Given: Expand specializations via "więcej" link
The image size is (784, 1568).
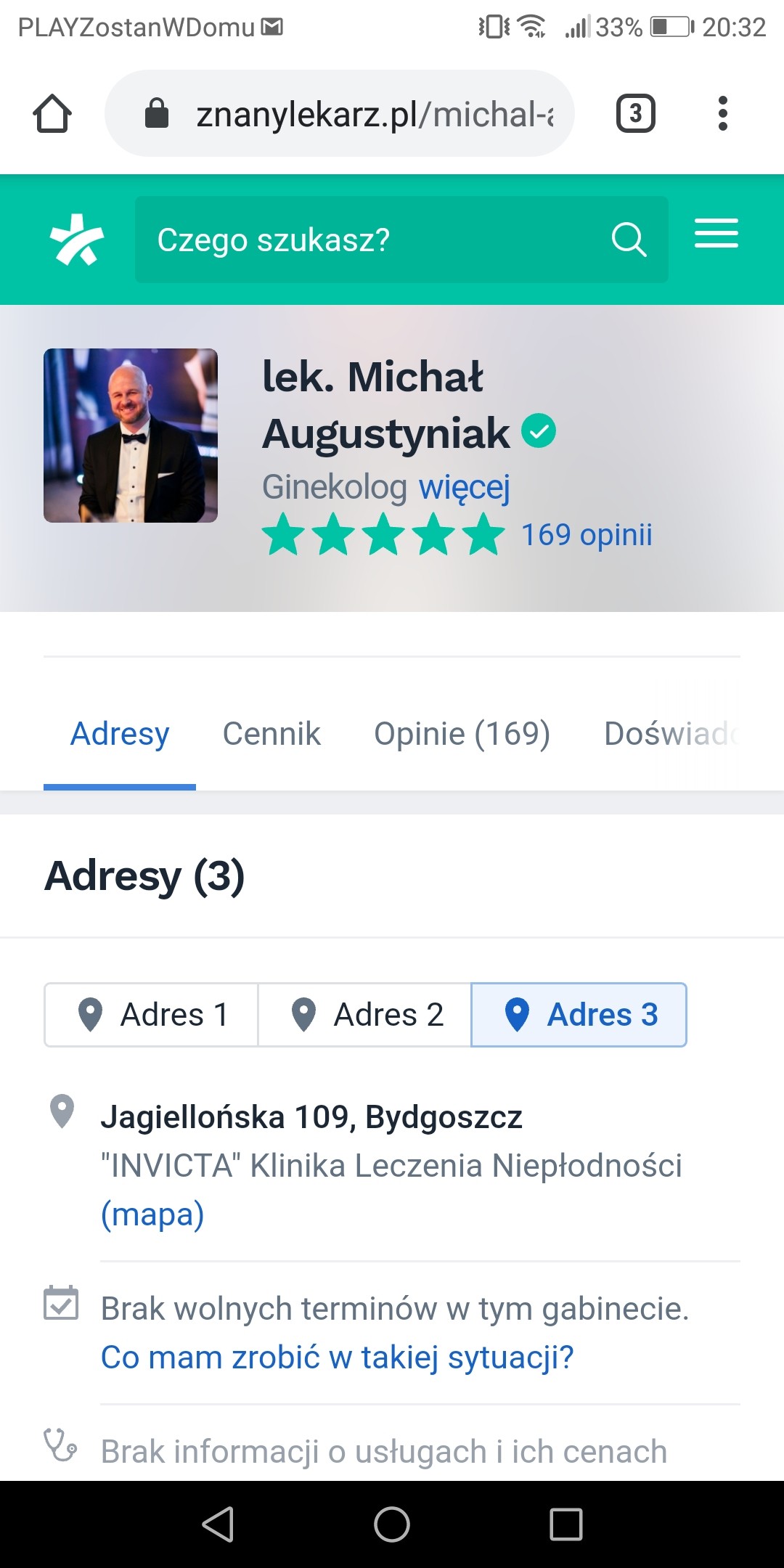Looking at the screenshot, I should (x=465, y=487).
